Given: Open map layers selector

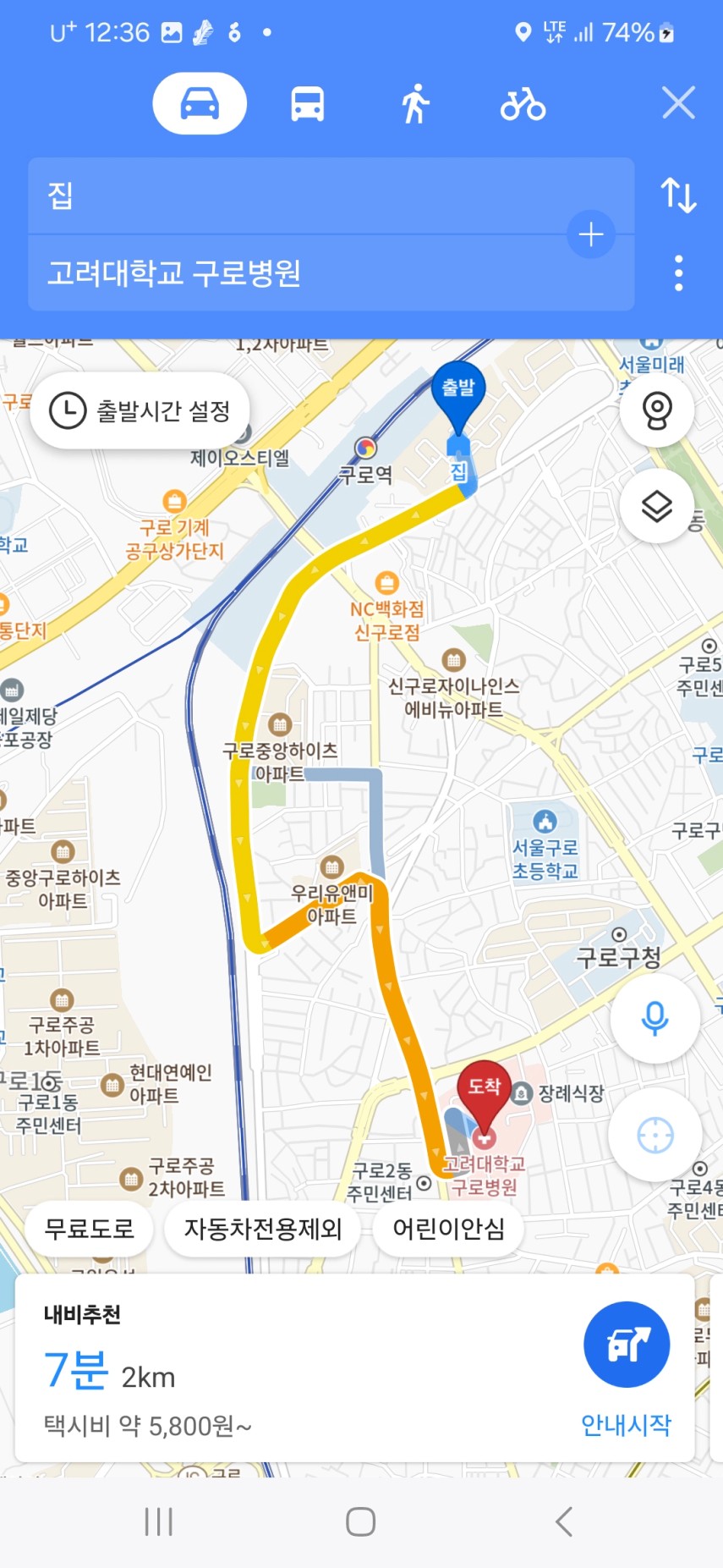Looking at the screenshot, I should (656, 506).
